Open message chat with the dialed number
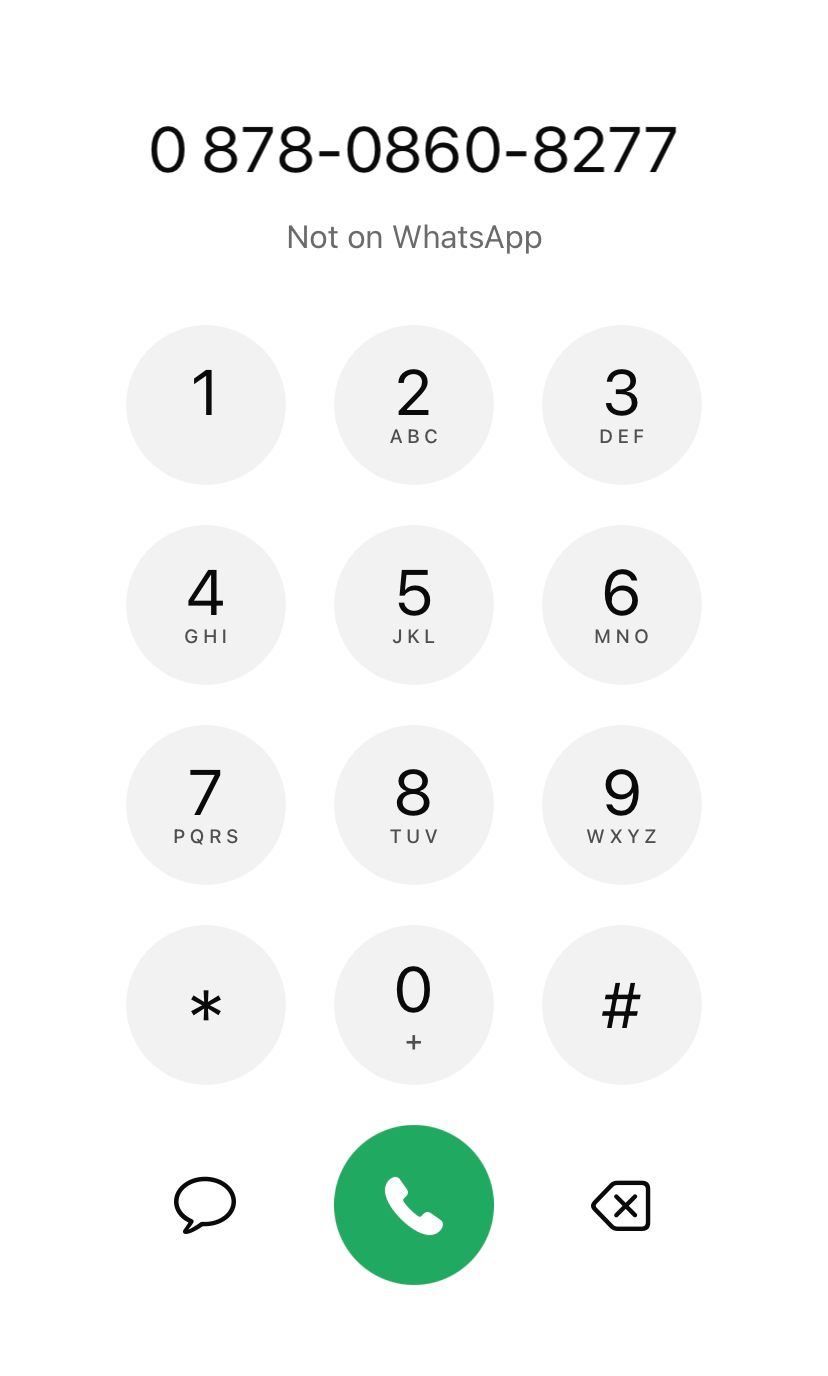 coord(205,1204)
